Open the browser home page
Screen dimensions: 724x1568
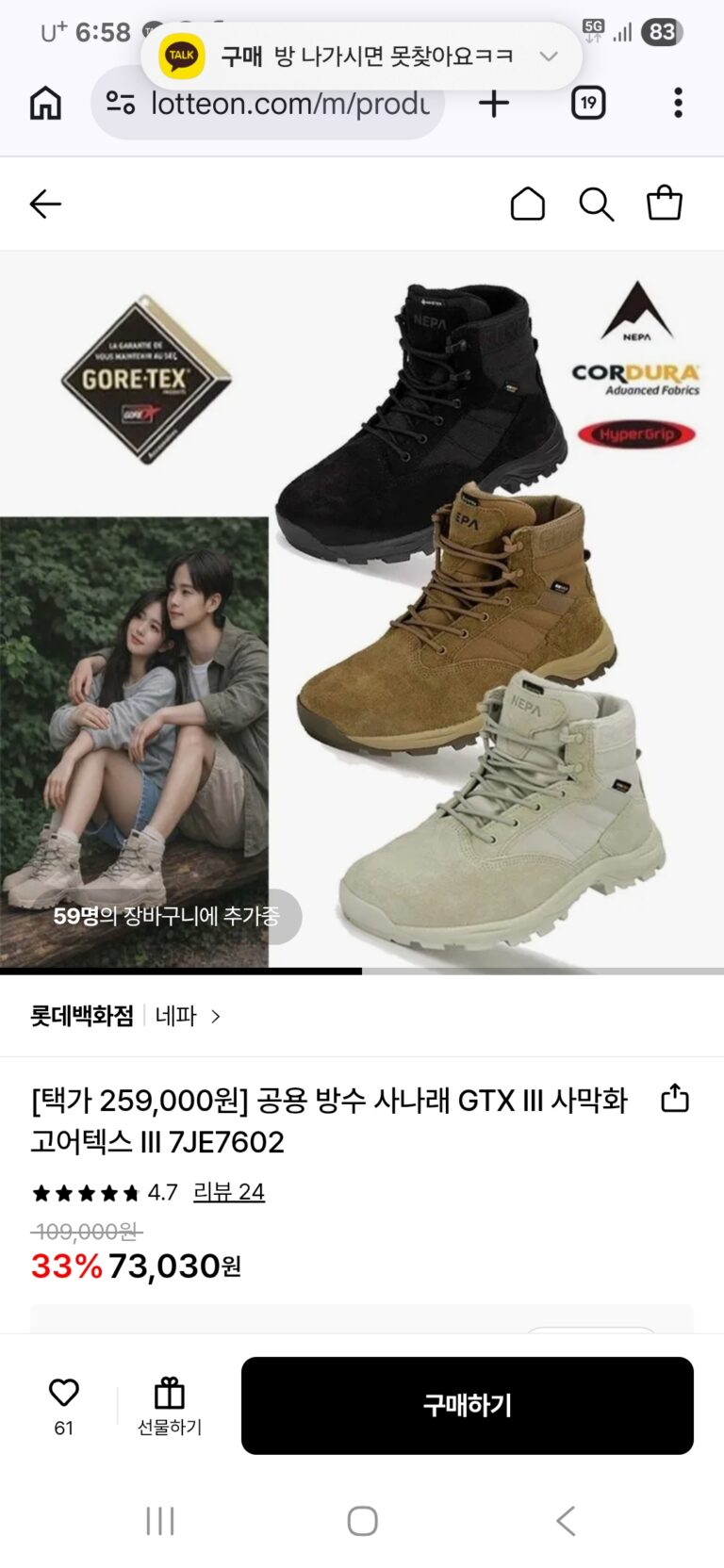click(44, 103)
